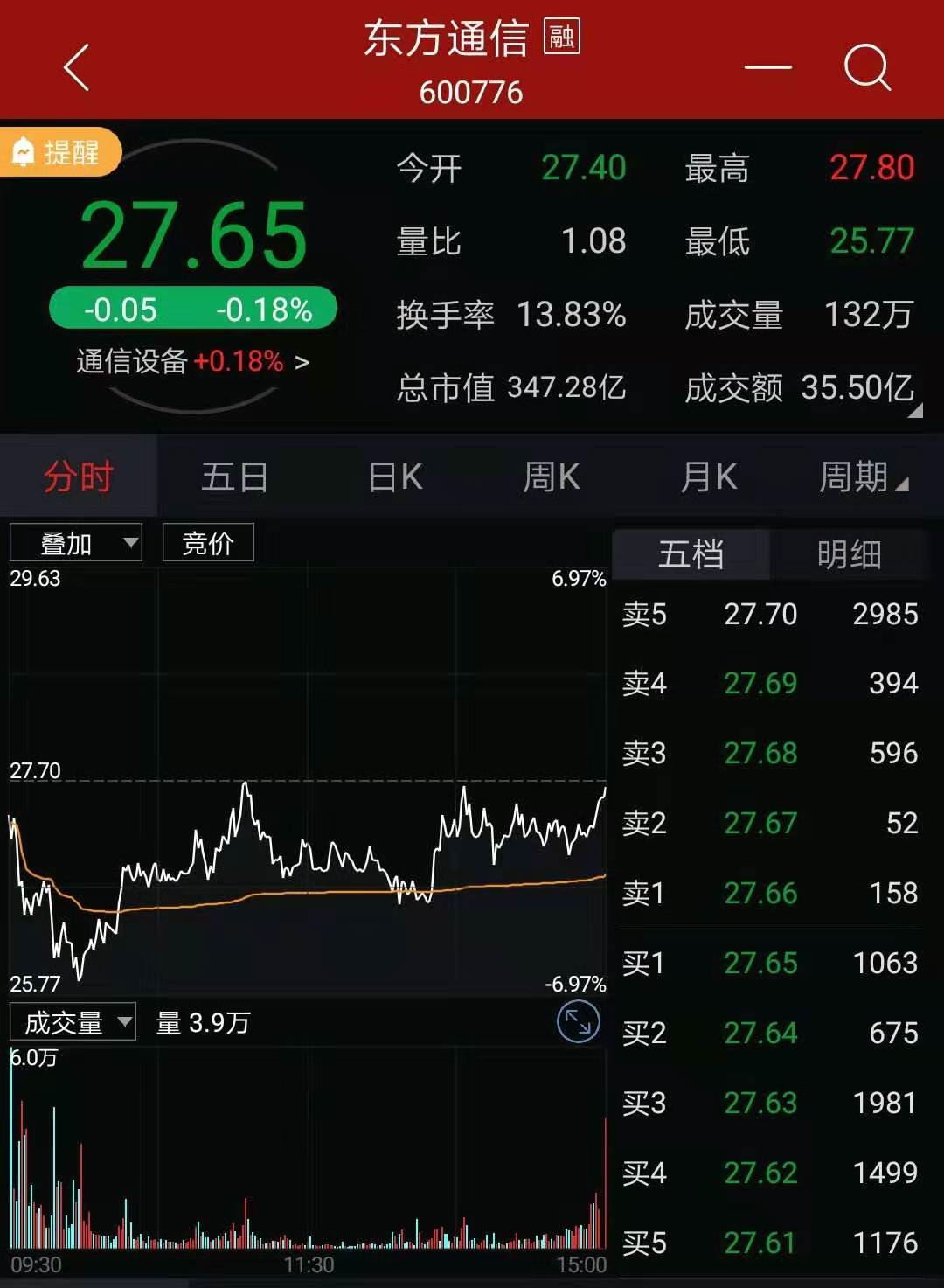Go back using the top-left arrow
This screenshot has height=1288, width=944.
77,68
